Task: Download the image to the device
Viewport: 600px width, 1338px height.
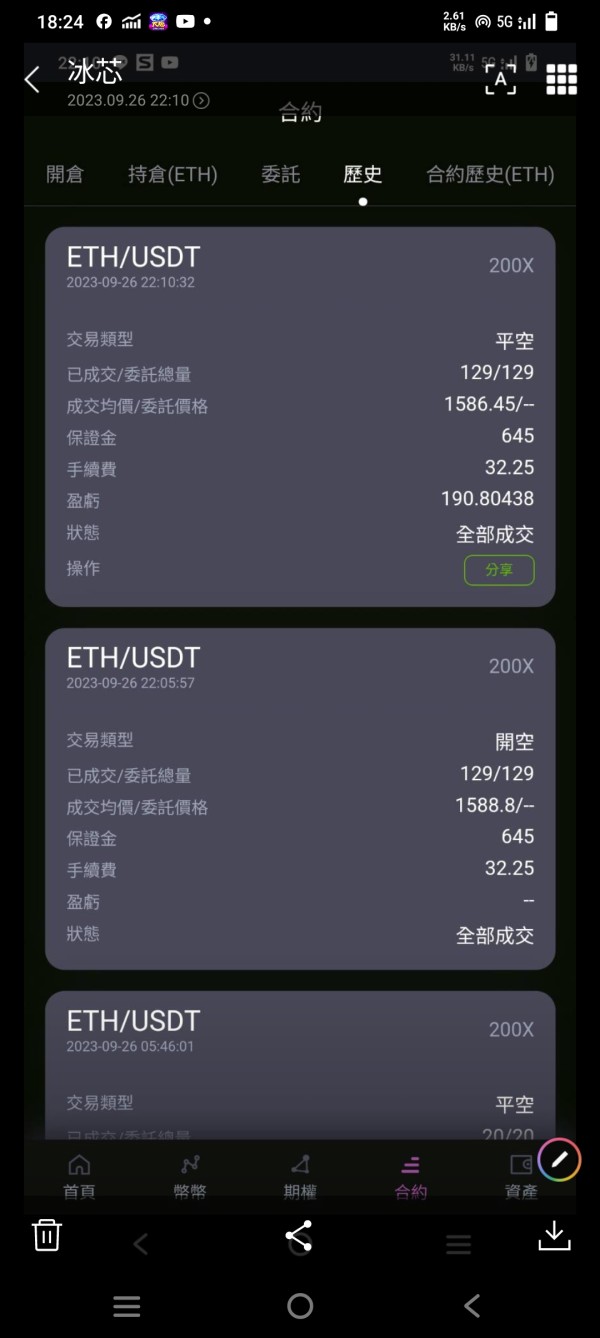Action: tap(554, 1235)
